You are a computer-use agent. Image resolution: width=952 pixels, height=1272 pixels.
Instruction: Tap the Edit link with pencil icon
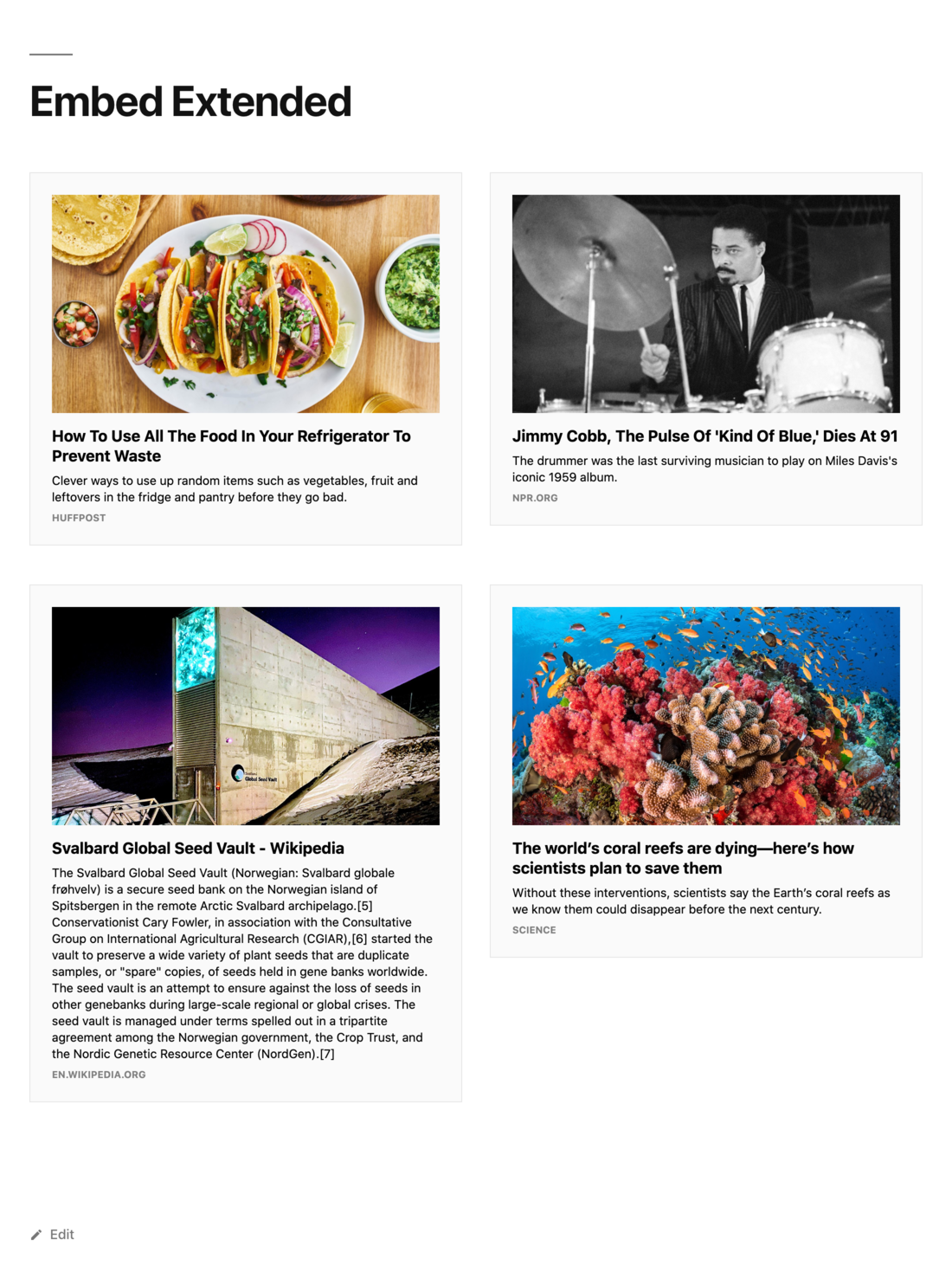click(53, 1234)
